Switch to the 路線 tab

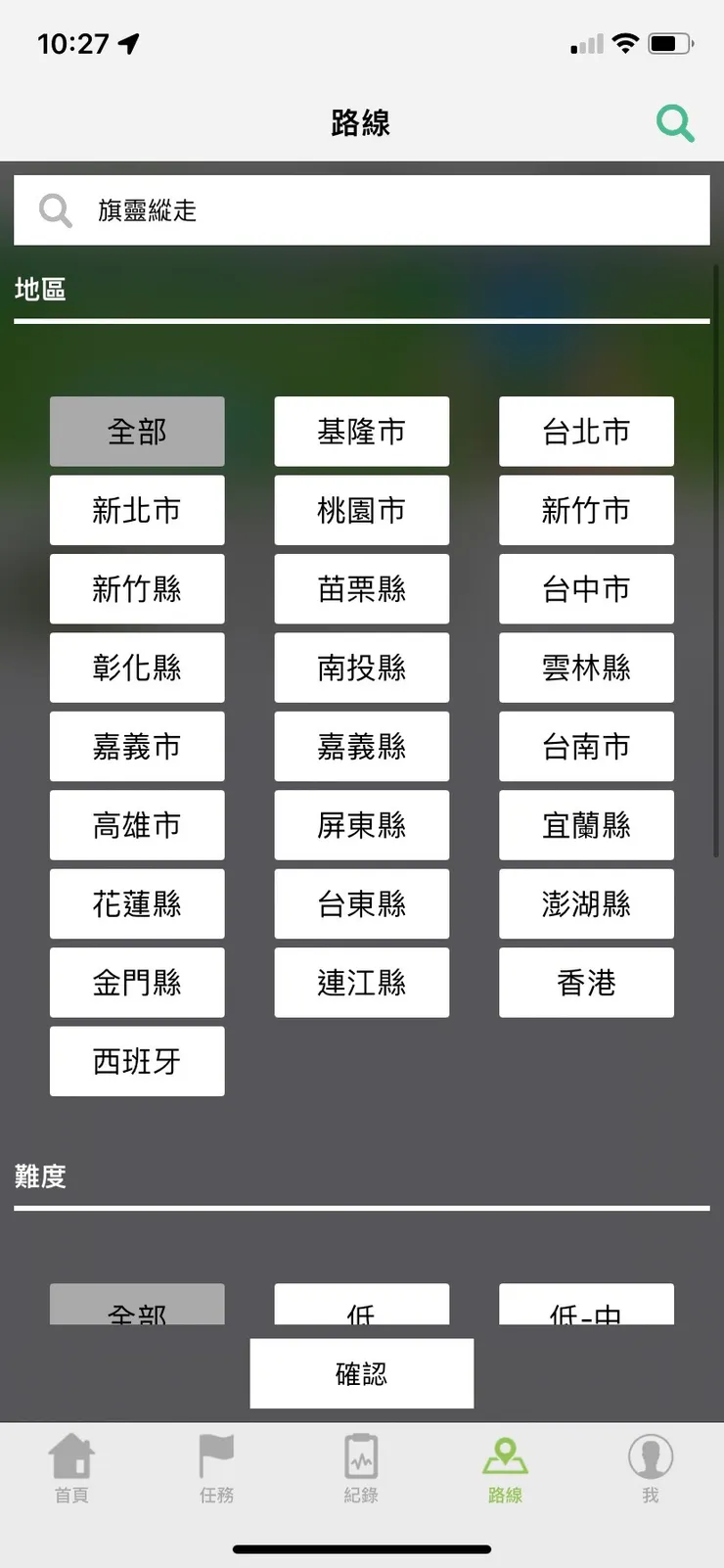tap(505, 1457)
